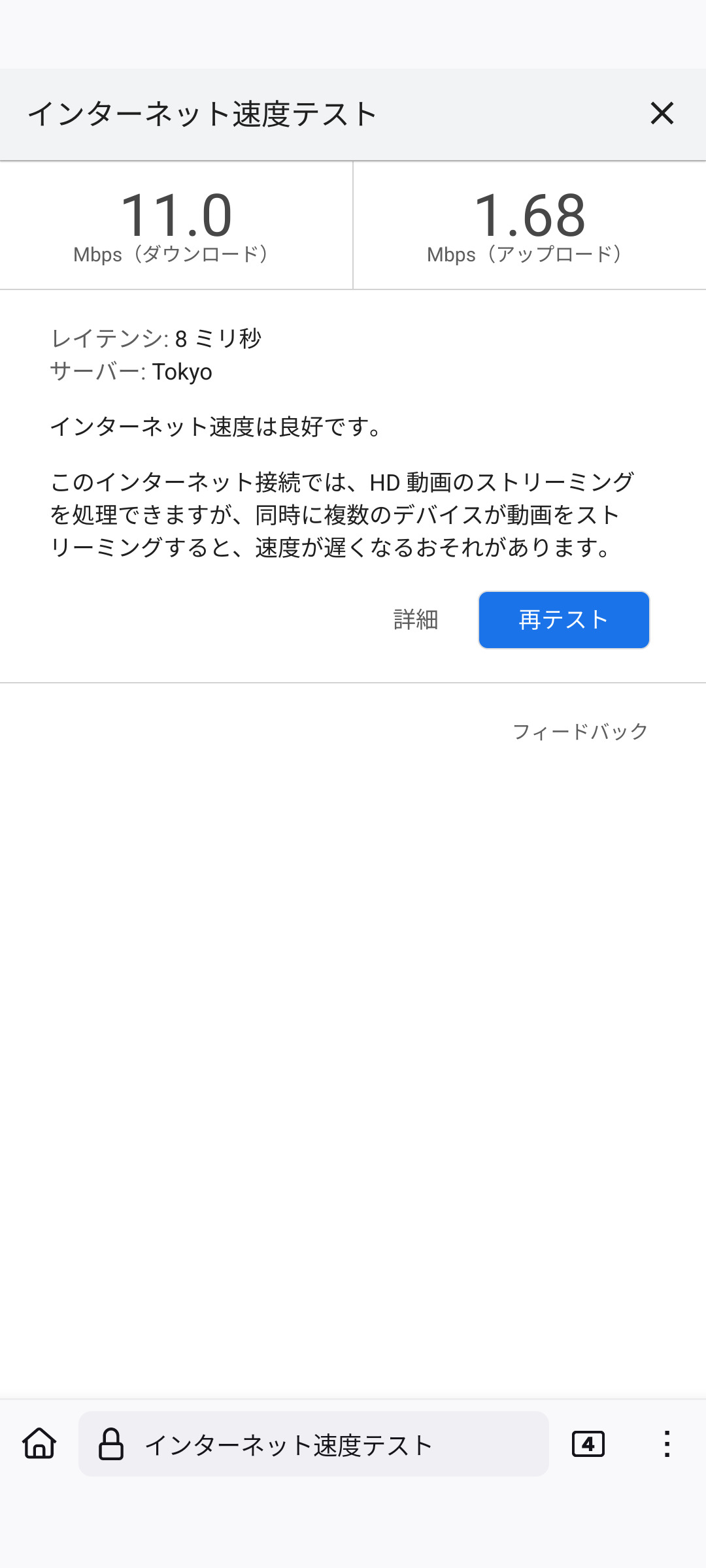This screenshot has height=1568, width=706.
Task: Tap the 再テスト button to rerun
Action: pyautogui.click(x=563, y=619)
